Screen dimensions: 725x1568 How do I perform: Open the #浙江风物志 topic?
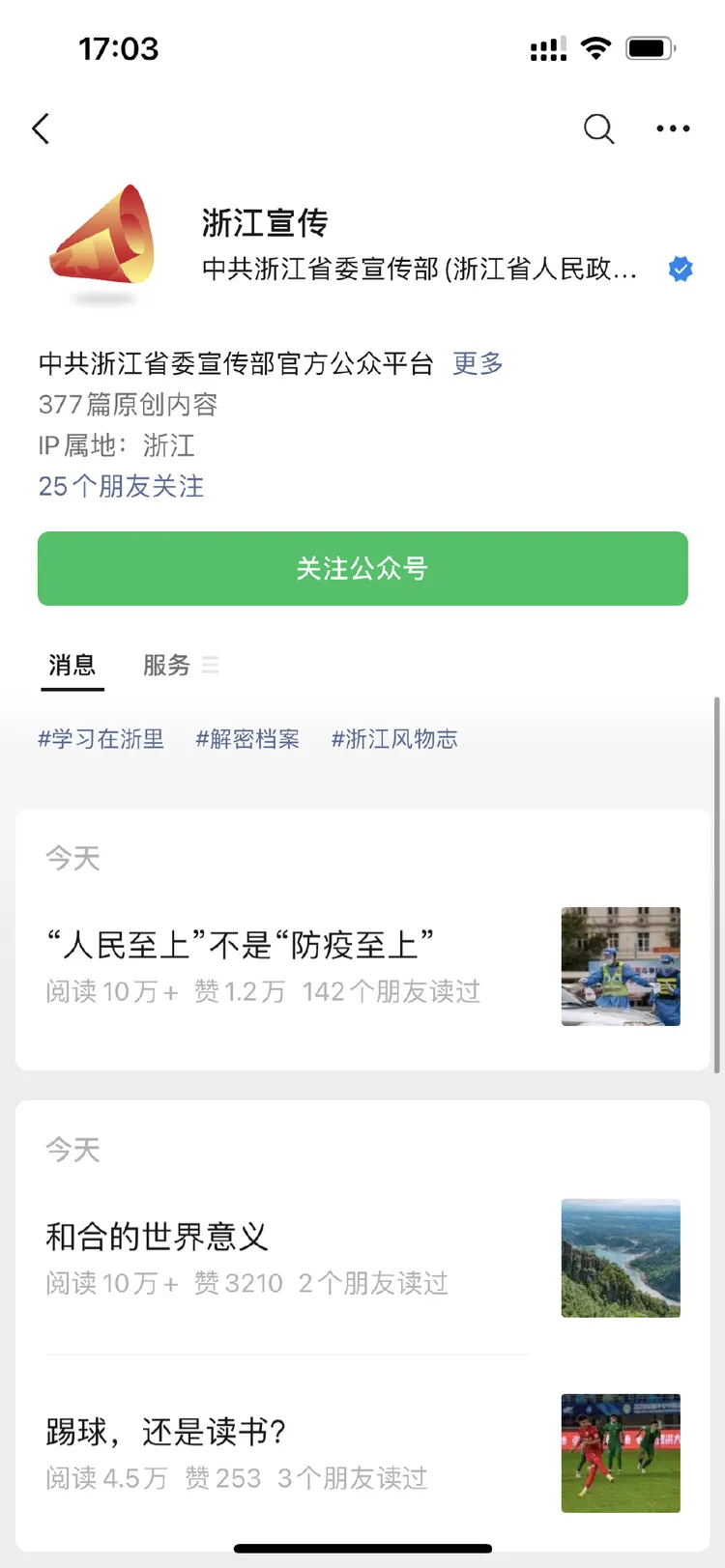click(394, 738)
